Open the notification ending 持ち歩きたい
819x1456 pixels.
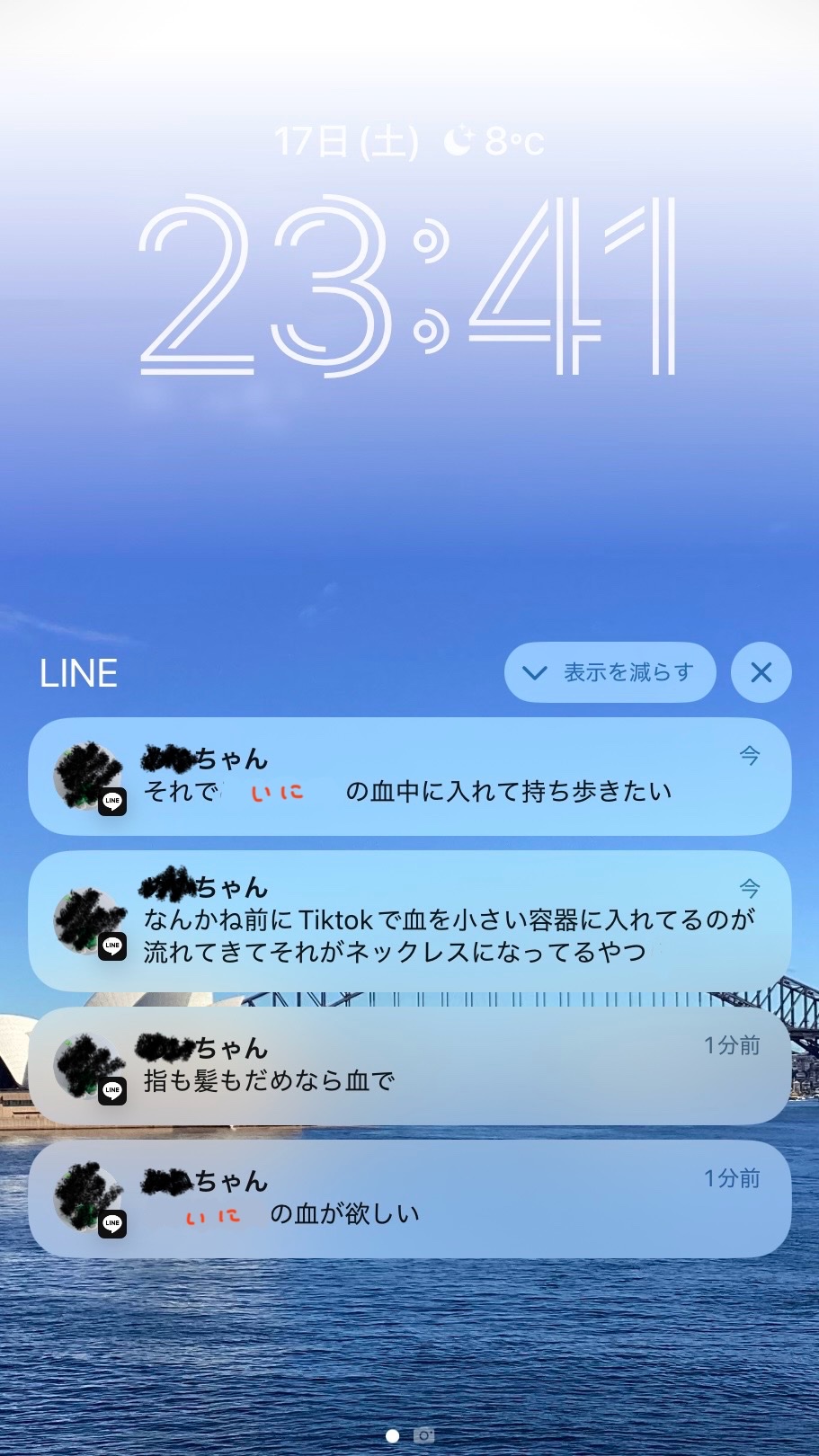pos(409,777)
